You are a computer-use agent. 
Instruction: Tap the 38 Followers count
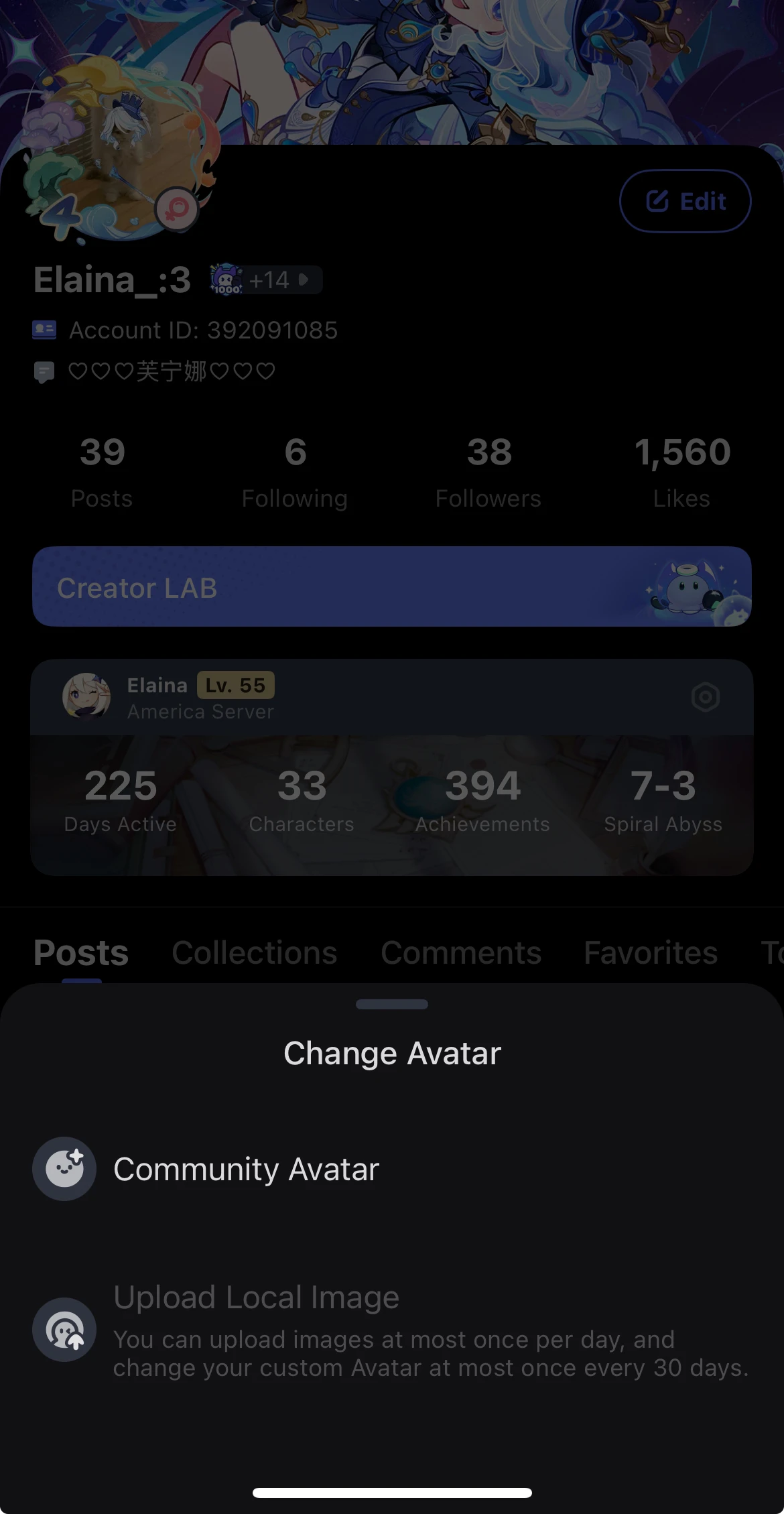488,469
